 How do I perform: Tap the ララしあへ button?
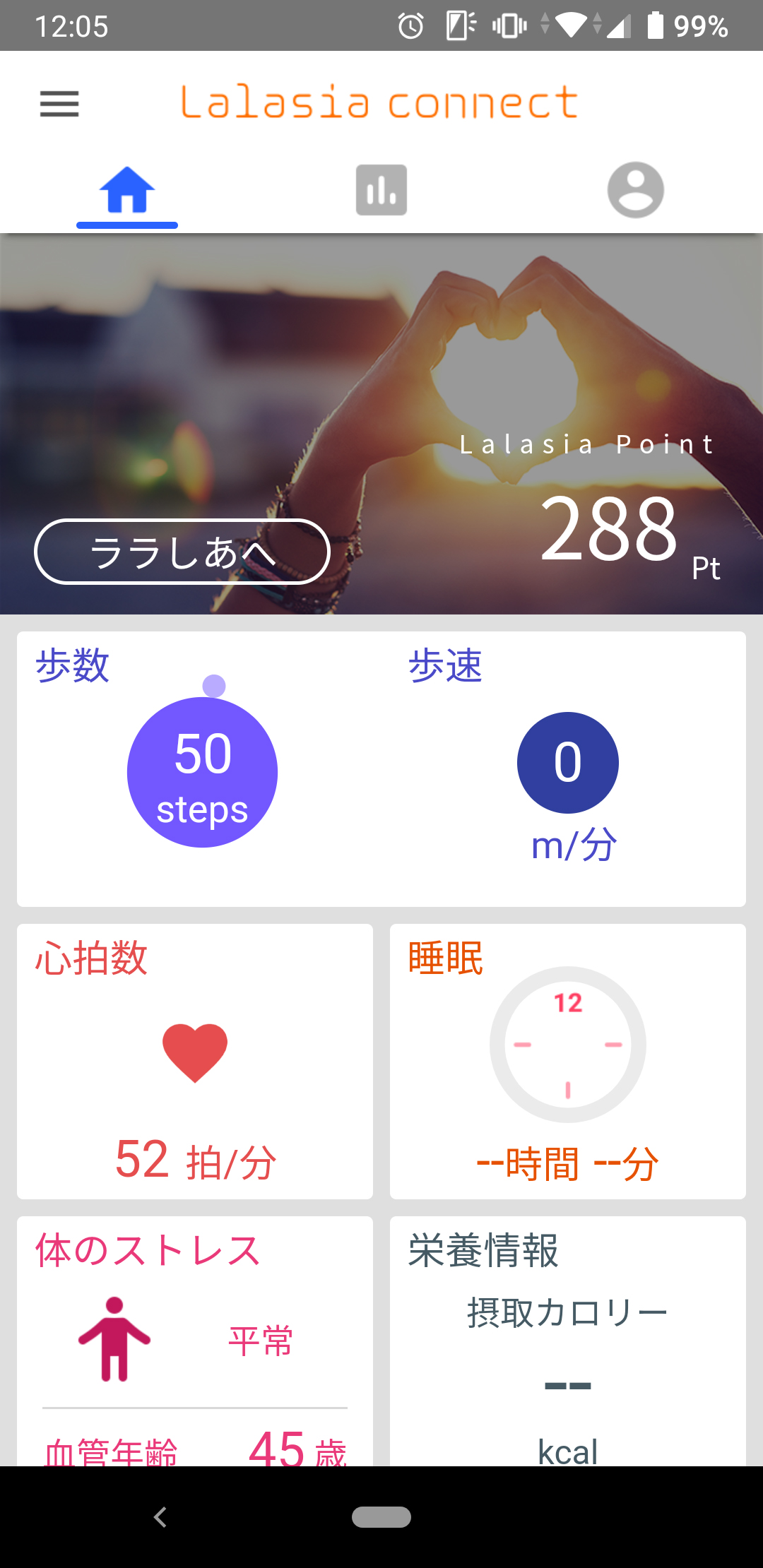coord(182,552)
